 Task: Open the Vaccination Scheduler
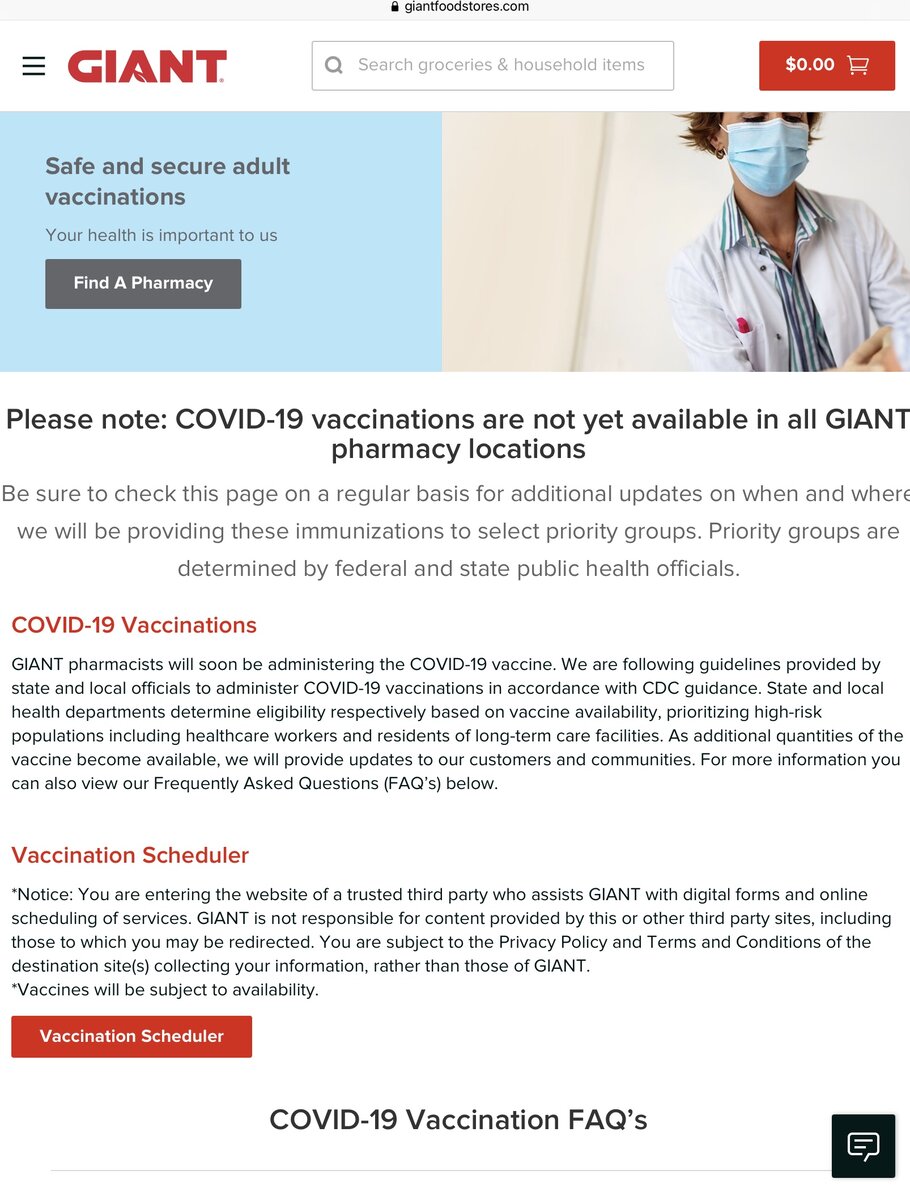(131, 1036)
